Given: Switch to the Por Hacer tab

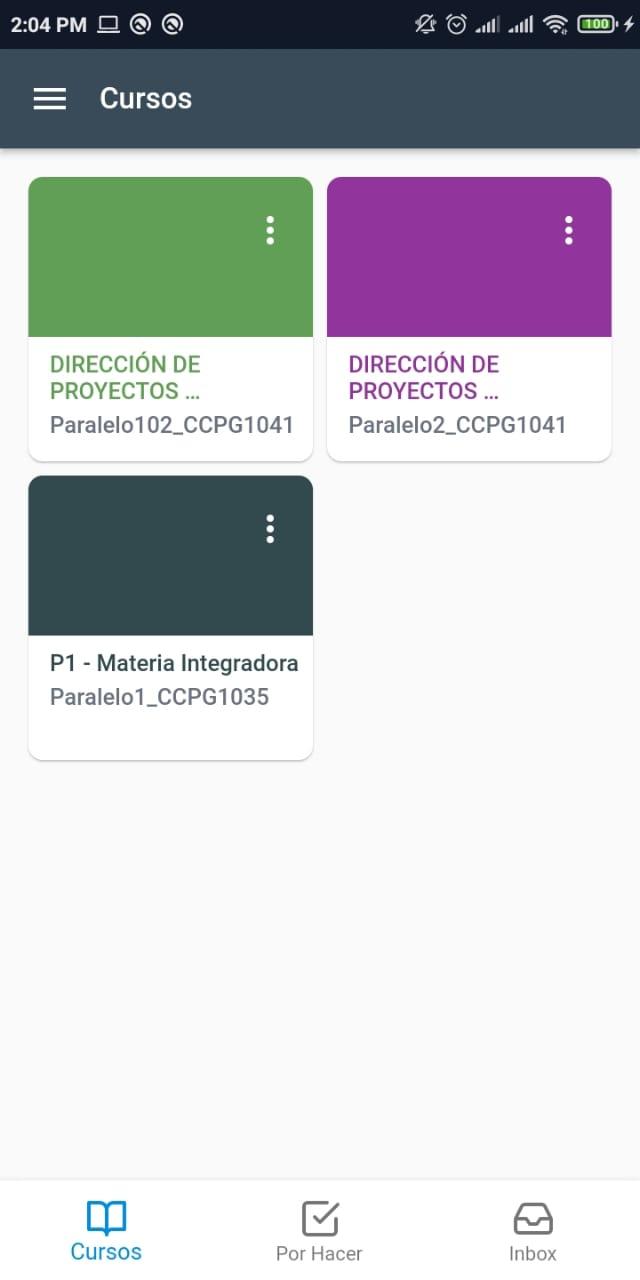Looking at the screenshot, I should point(319,1230).
